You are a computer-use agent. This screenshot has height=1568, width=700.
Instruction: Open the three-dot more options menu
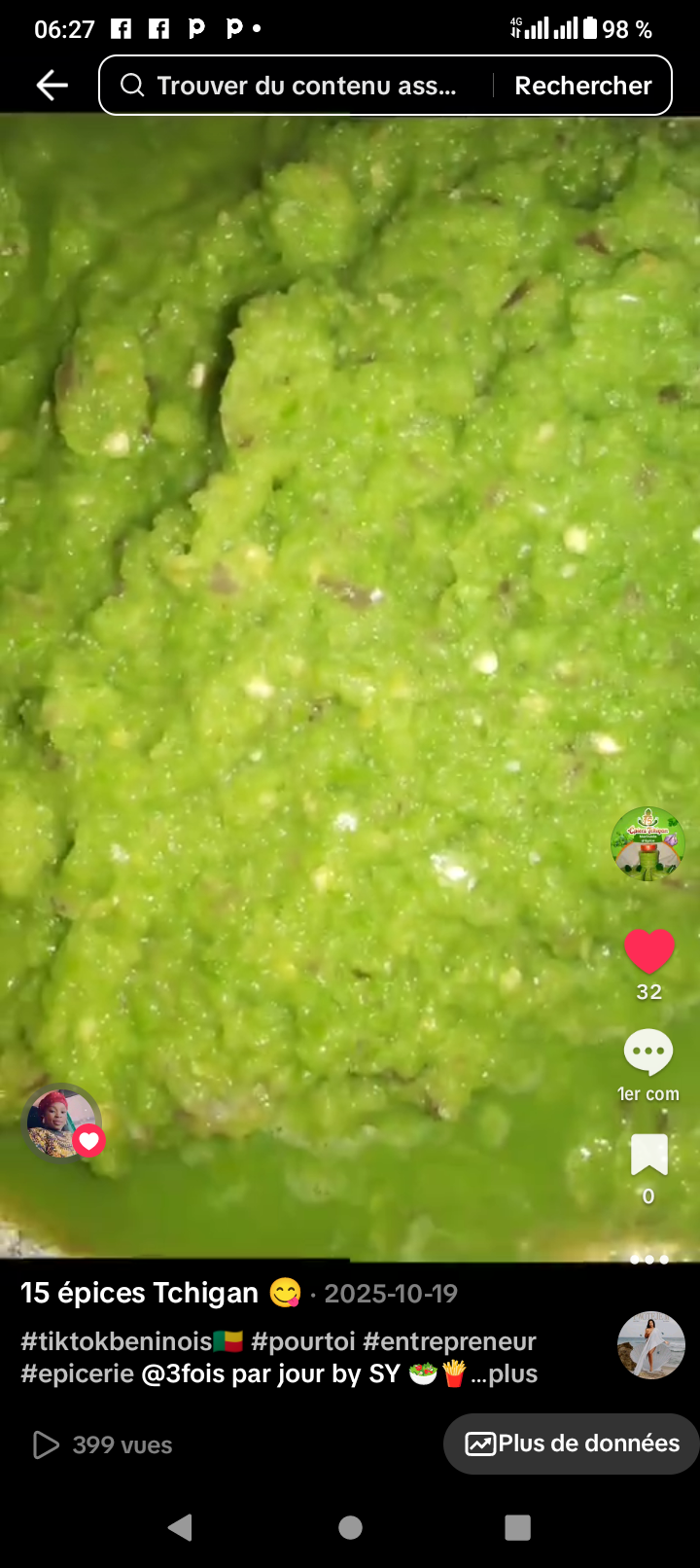click(648, 1258)
